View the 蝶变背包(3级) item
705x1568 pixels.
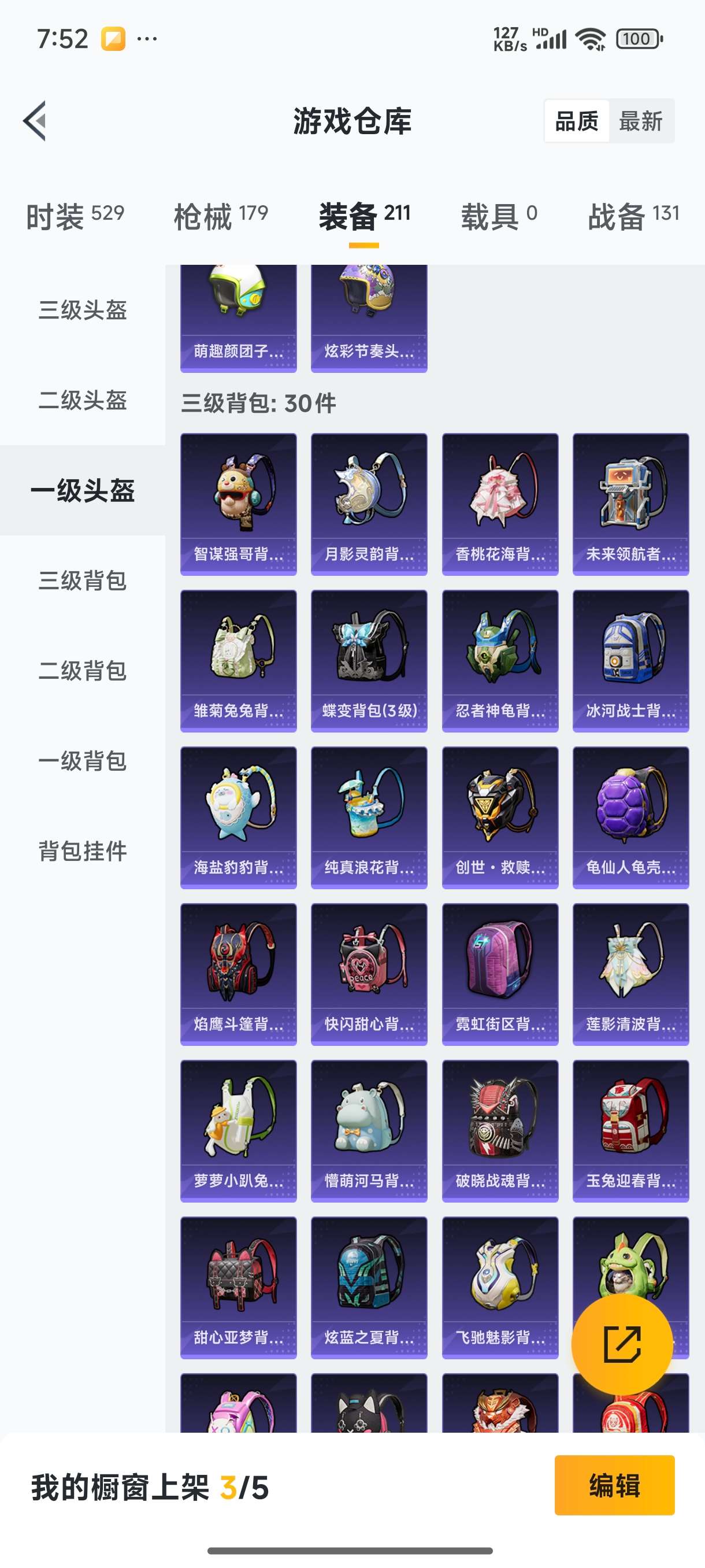pos(369,660)
